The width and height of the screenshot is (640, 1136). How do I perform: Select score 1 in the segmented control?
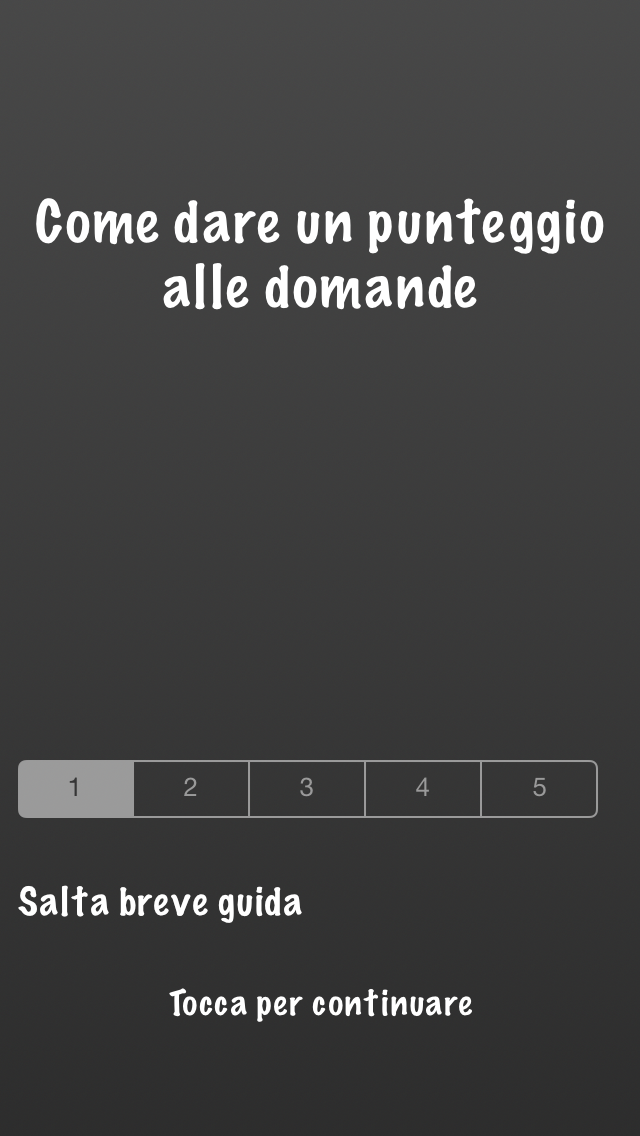click(x=76, y=788)
